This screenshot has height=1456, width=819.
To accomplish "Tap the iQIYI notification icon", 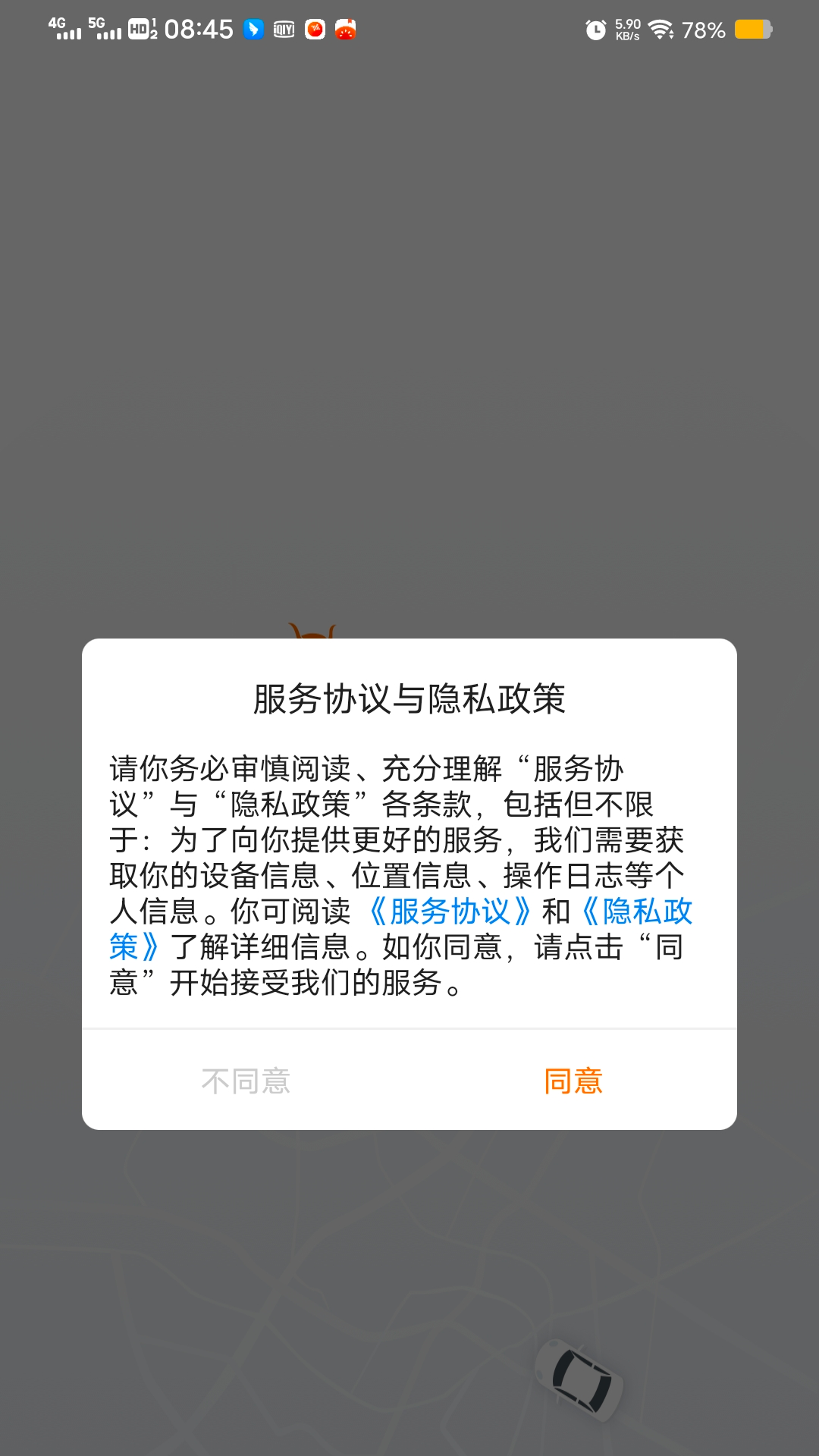I will [x=282, y=29].
